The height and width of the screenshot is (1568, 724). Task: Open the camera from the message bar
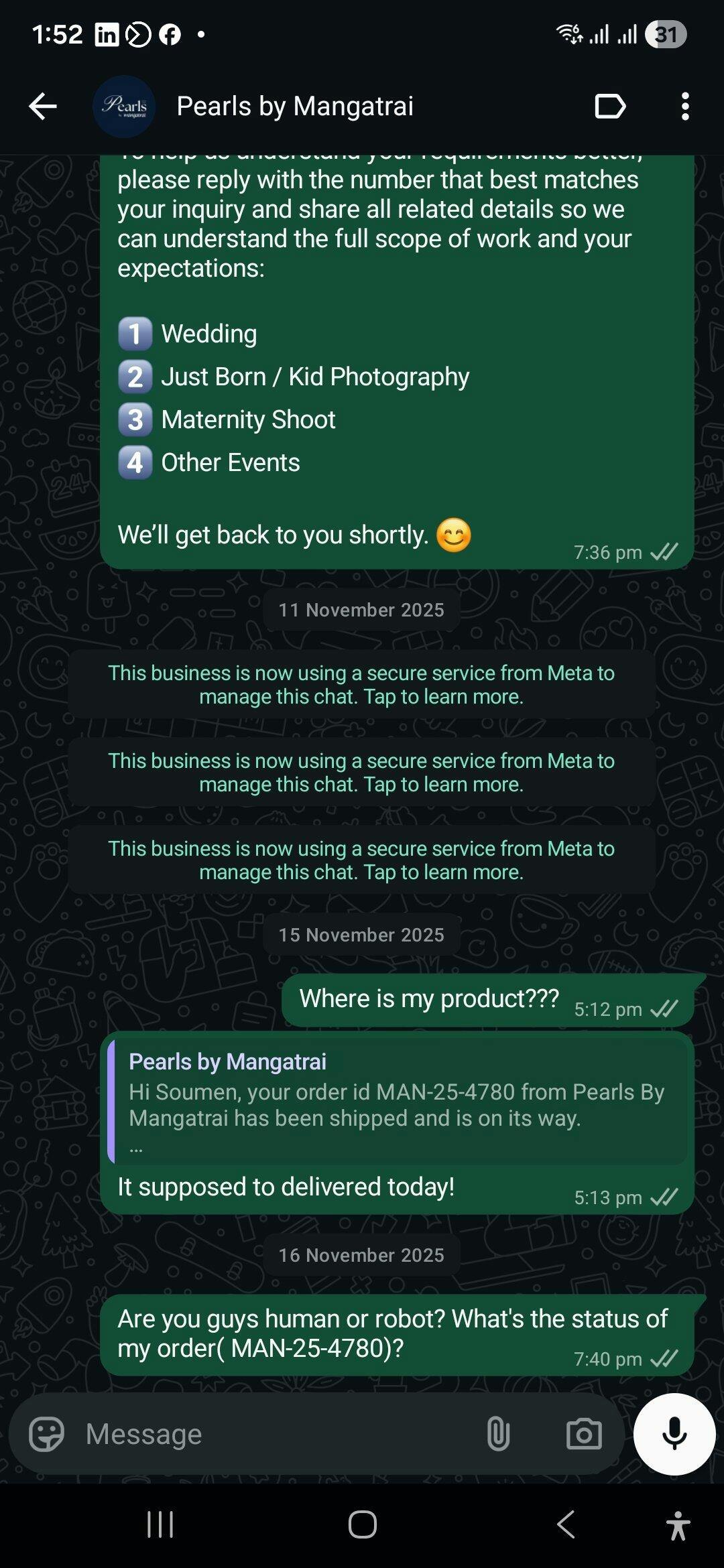pyautogui.click(x=584, y=1434)
